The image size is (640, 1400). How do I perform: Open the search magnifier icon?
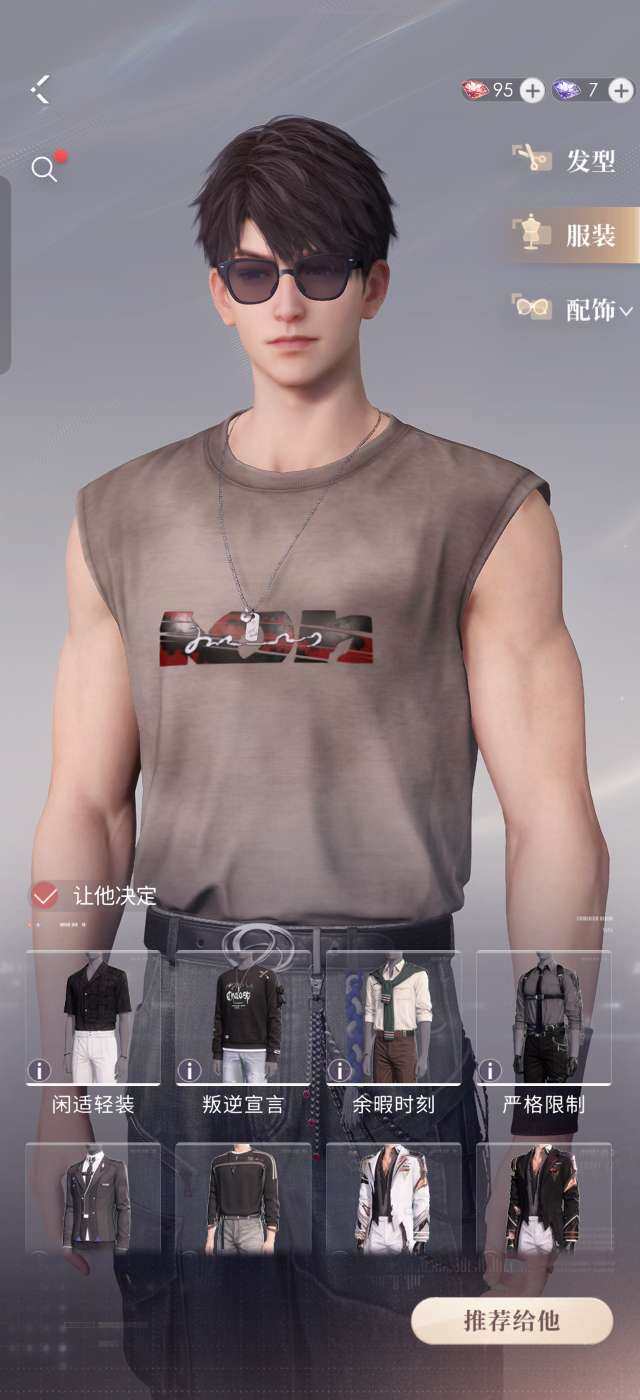43,169
